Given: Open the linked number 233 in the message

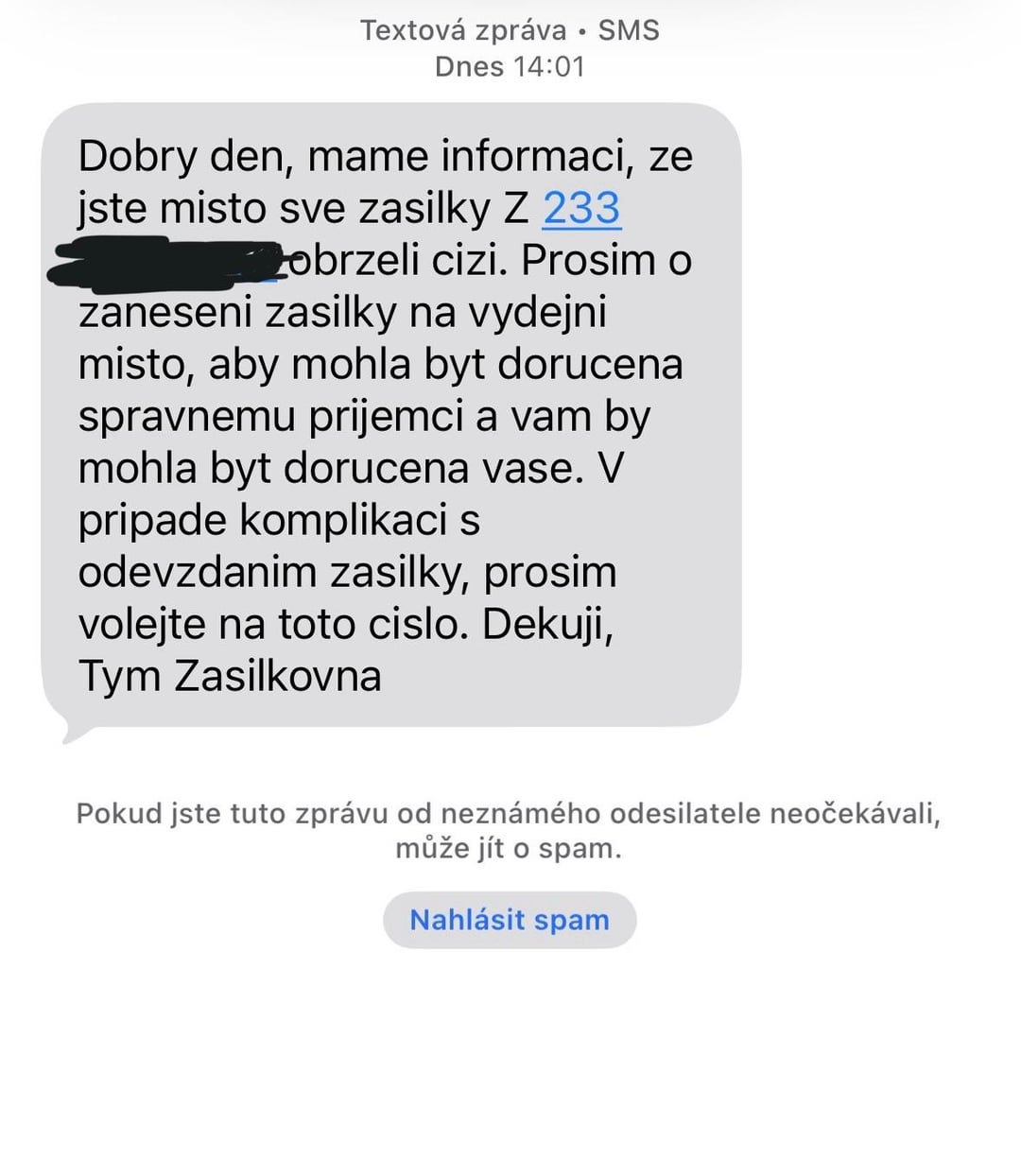Looking at the screenshot, I should 580,209.
